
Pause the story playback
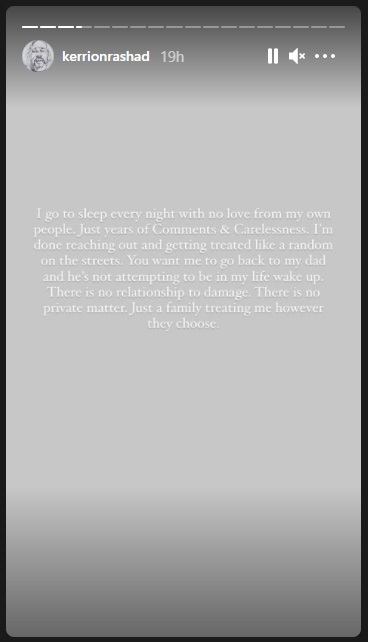click(273, 56)
